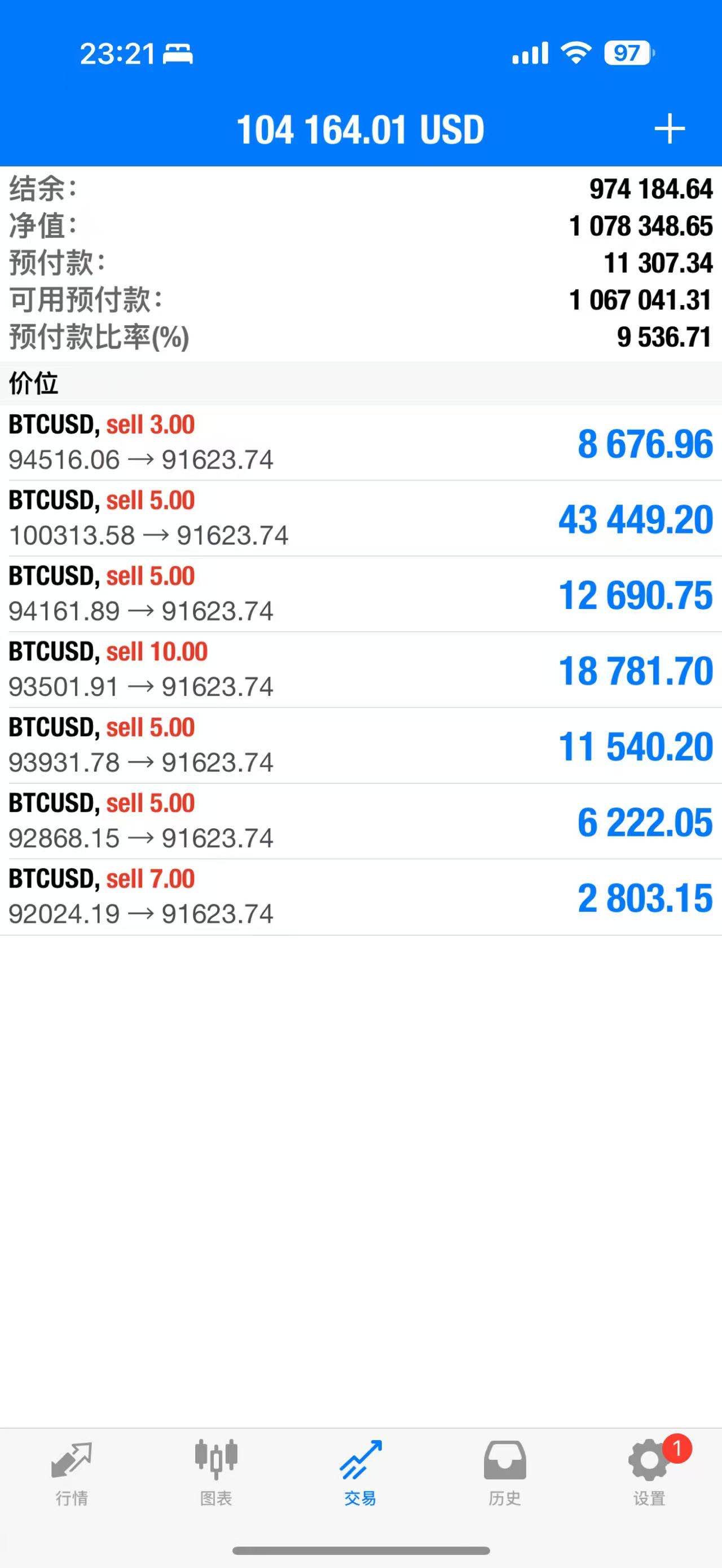
Task: Expand the position opened at 100313.58
Action: coord(360,518)
